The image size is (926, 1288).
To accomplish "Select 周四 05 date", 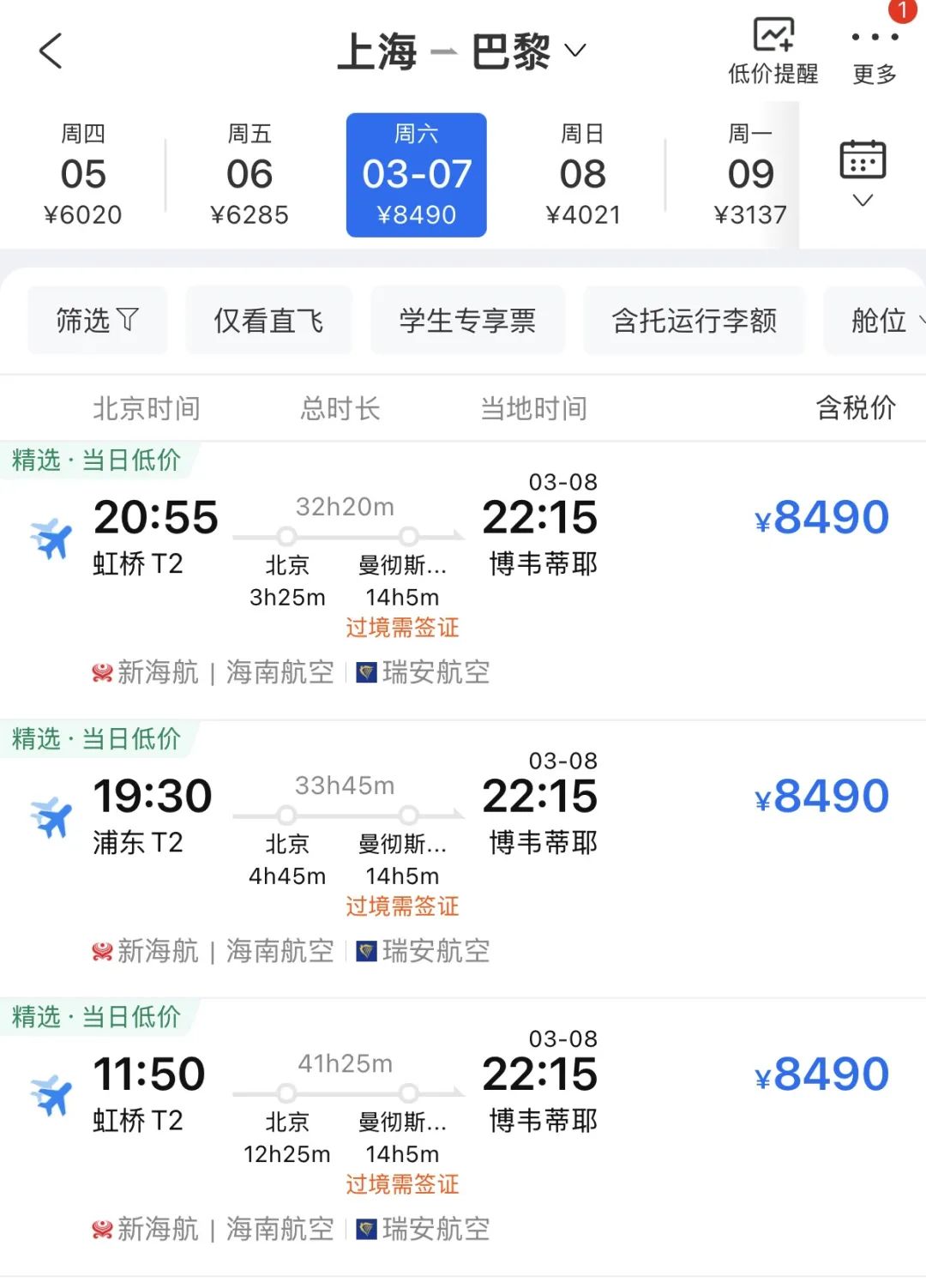I will pyautogui.click(x=83, y=175).
